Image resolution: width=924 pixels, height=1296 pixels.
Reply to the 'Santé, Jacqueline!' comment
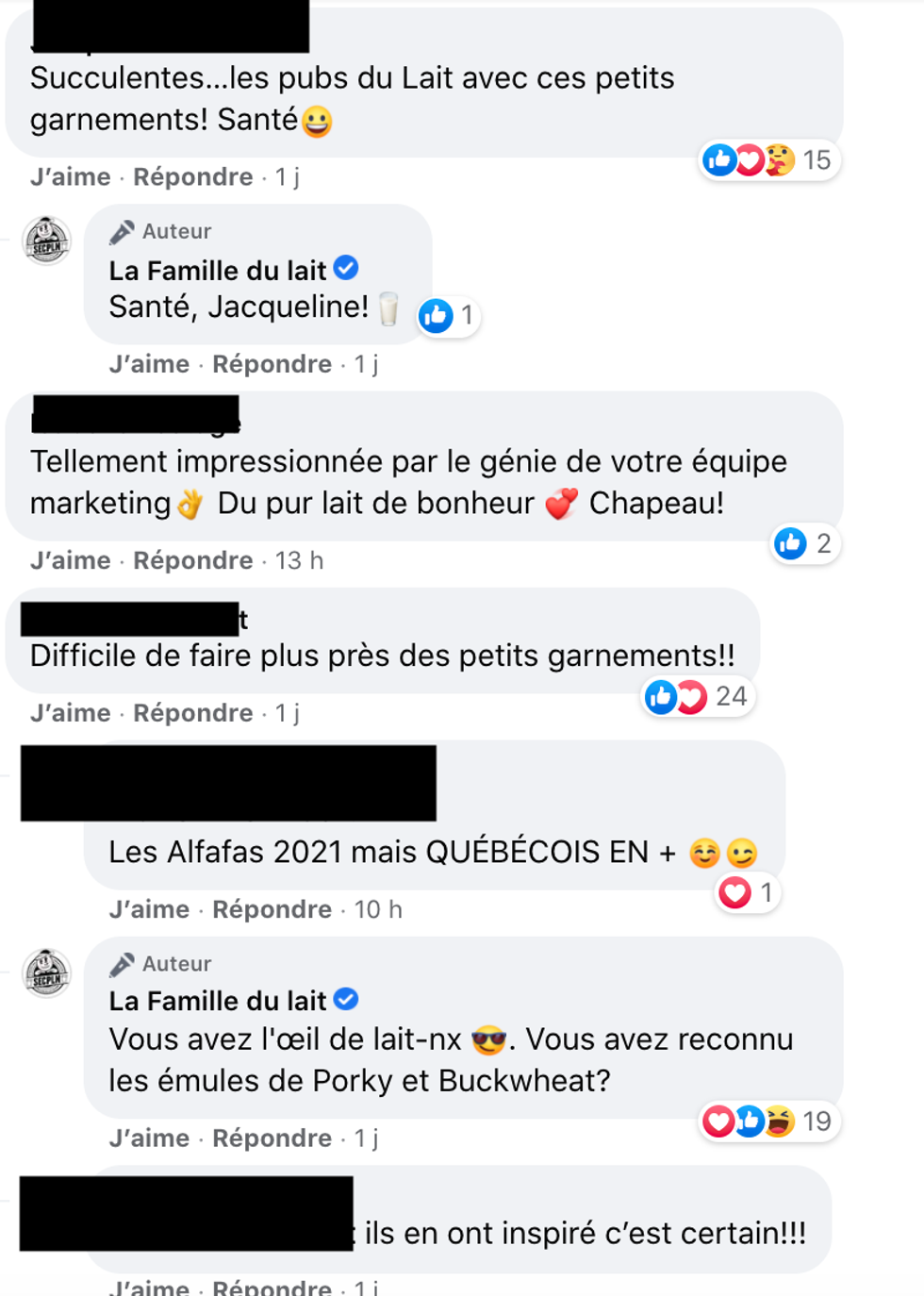coord(272,364)
